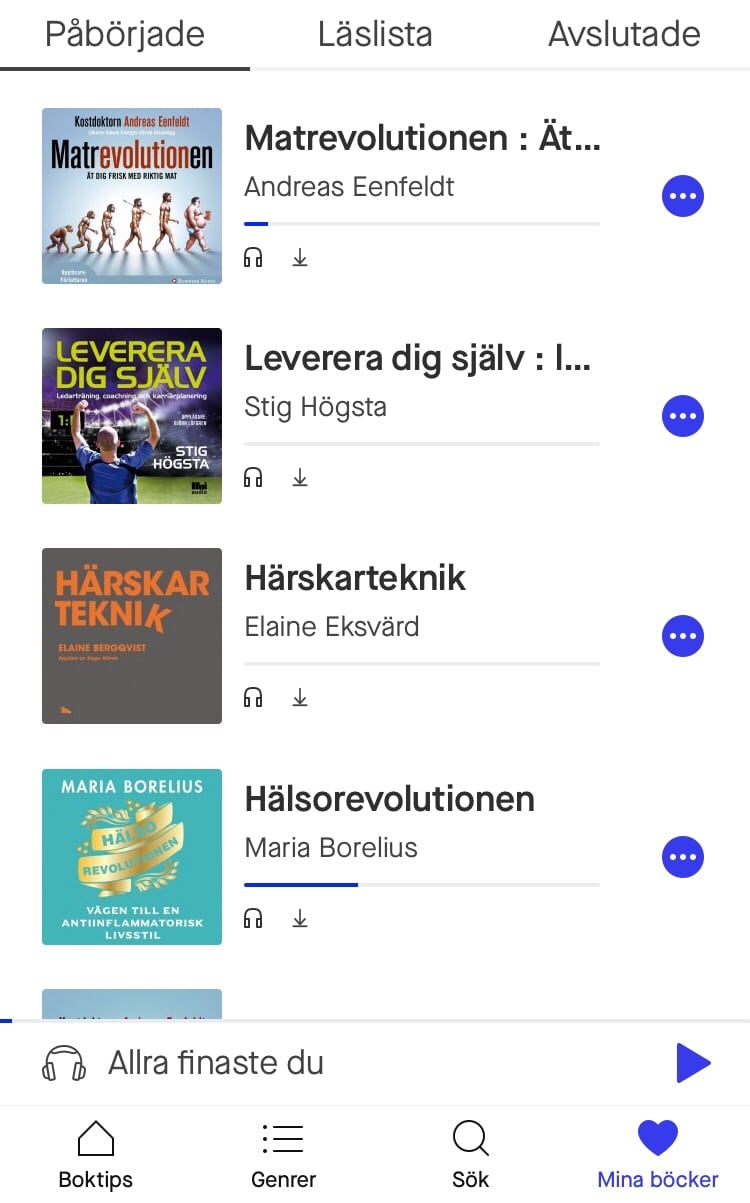Select the Påbörjade tab

(125, 34)
